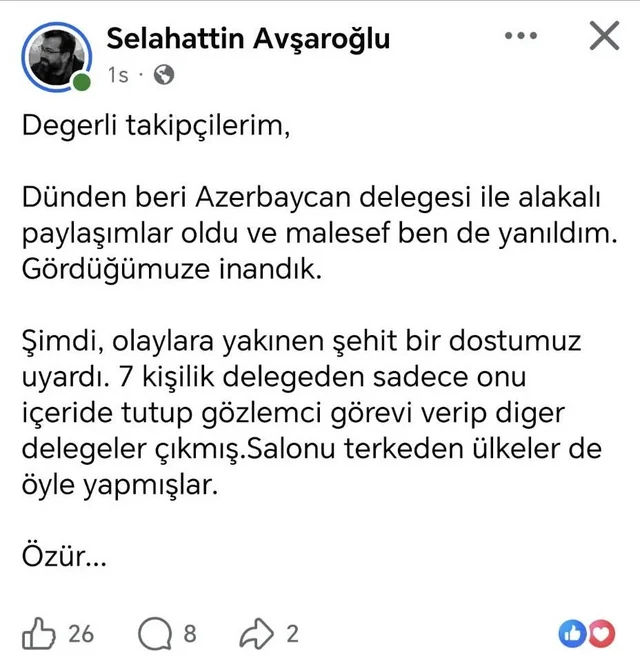Image resolution: width=640 pixels, height=662 pixels.
Task: Open Selahattin Avşaroğlu's profile picture
Action: click(57, 57)
